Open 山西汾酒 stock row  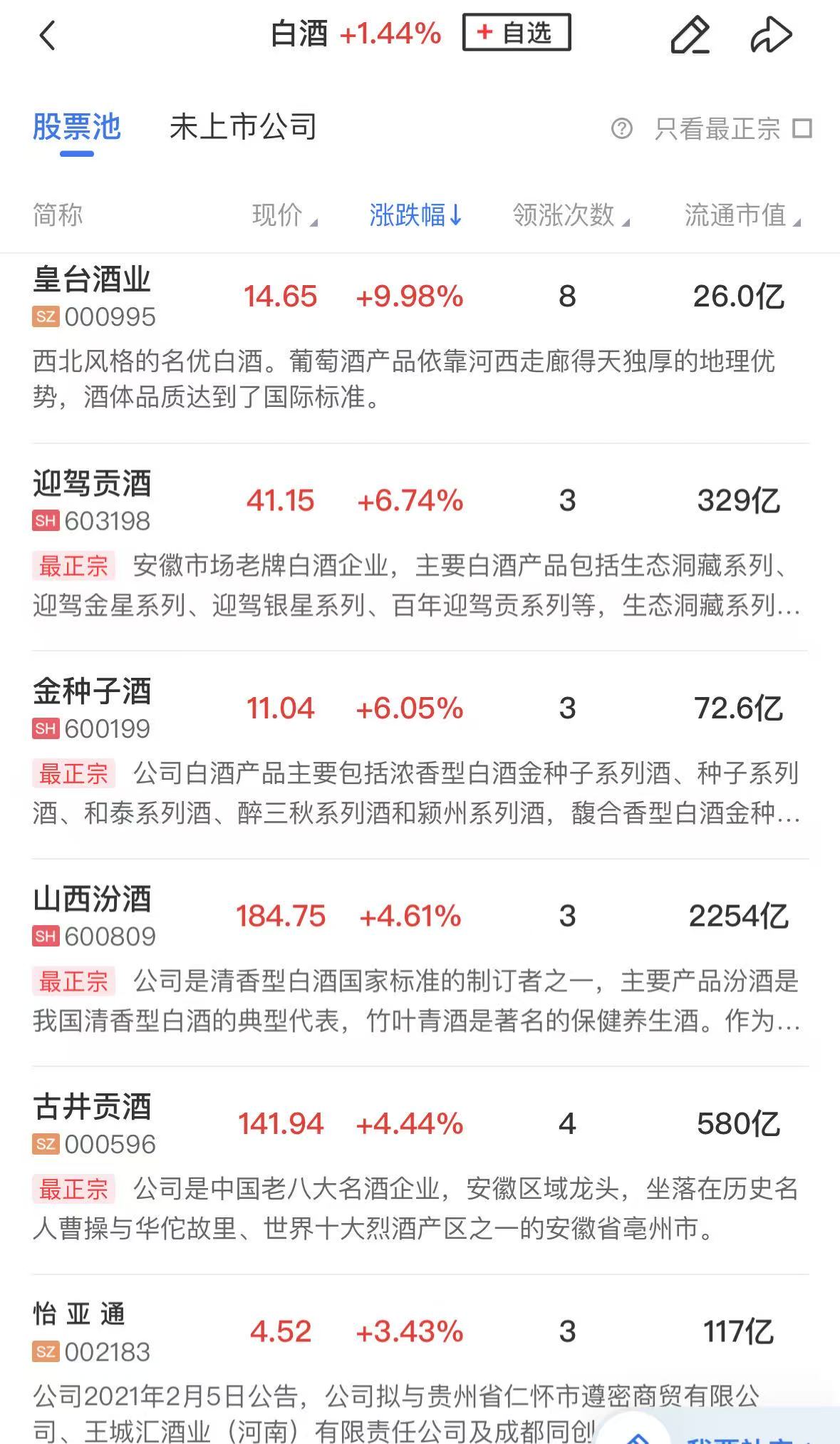(420, 962)
